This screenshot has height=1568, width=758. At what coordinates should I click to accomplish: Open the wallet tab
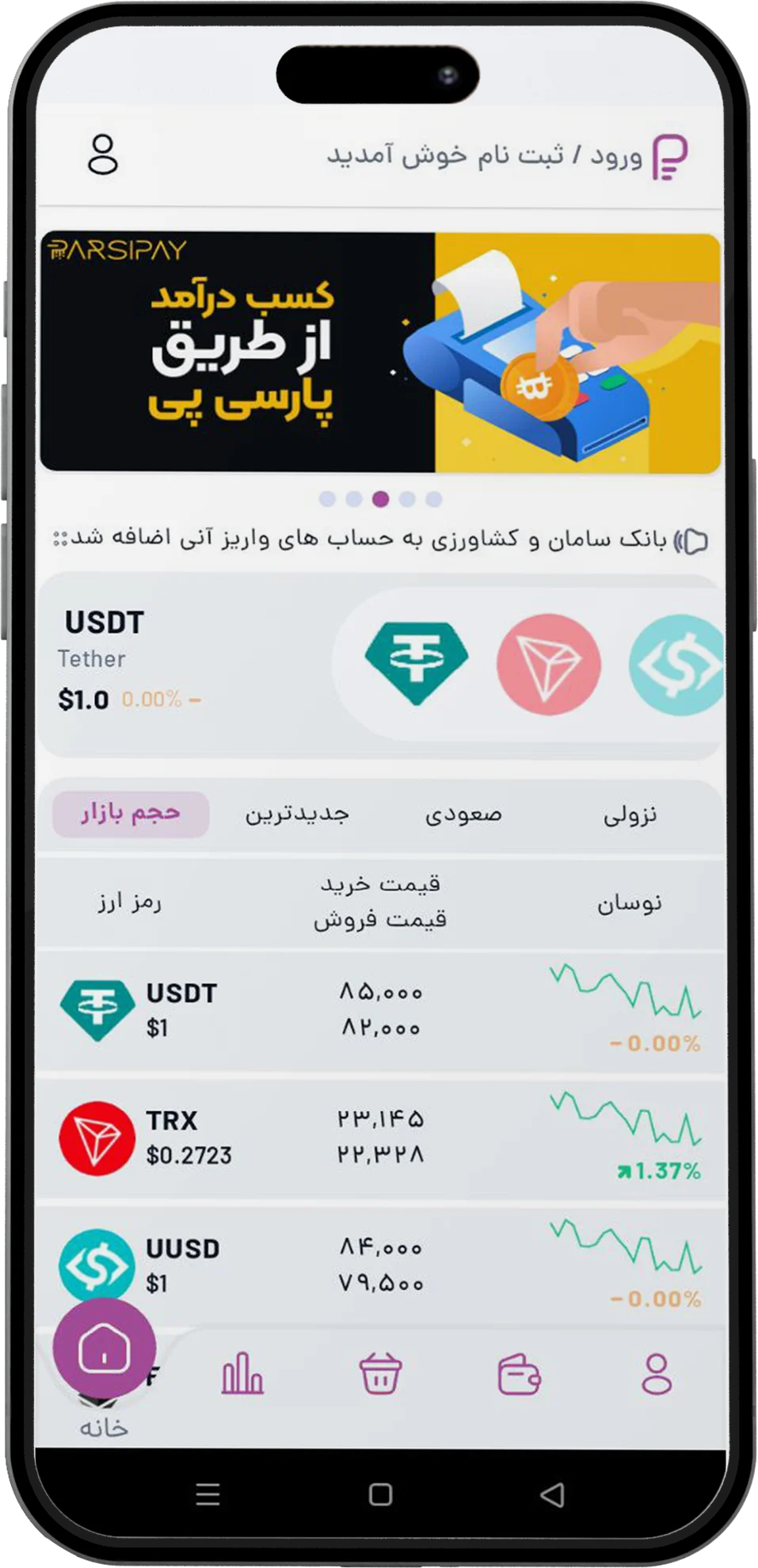tap(519, 1373)
